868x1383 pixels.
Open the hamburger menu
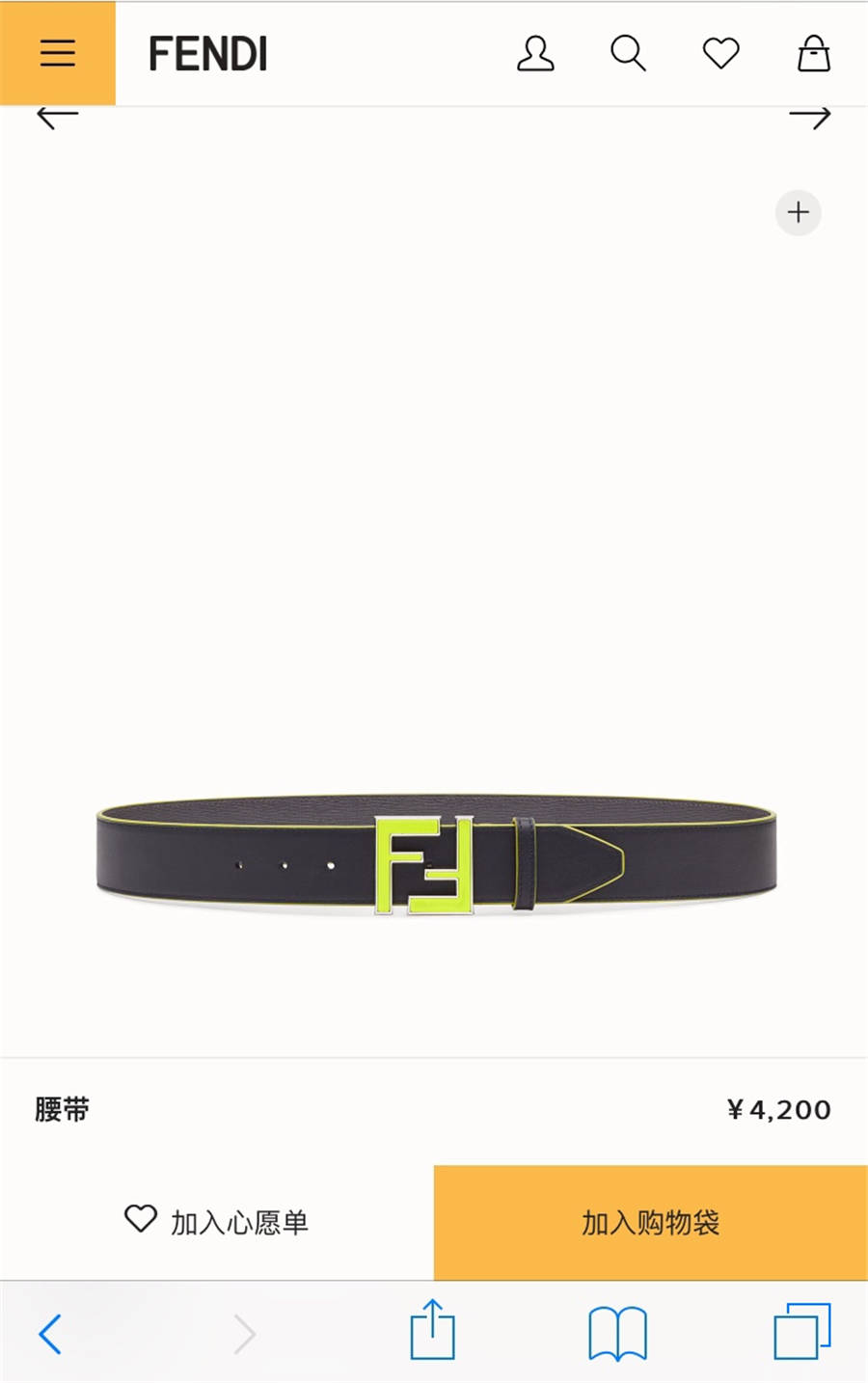pyautogui.click(x=58, y=53)
